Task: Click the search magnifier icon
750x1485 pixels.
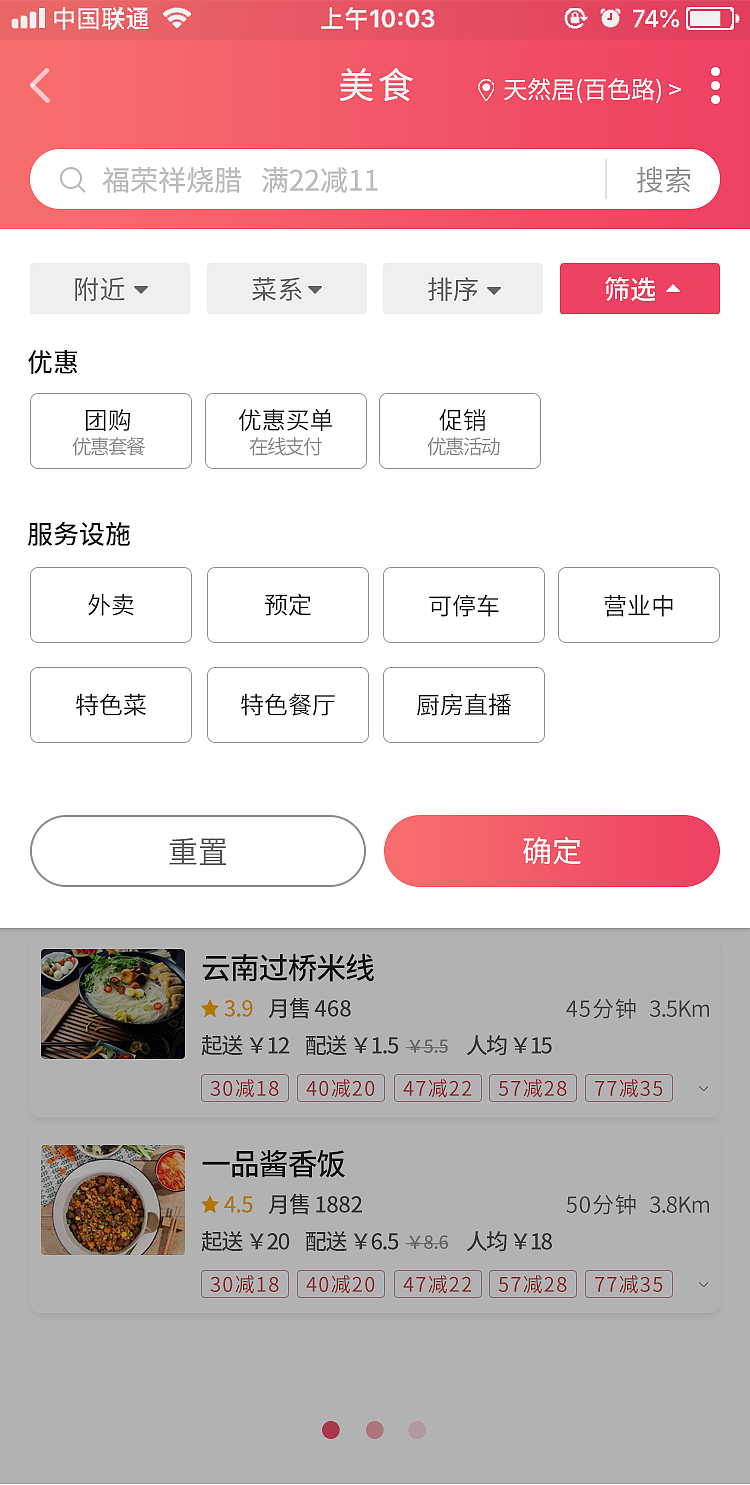Action: (x=72, y=179)
